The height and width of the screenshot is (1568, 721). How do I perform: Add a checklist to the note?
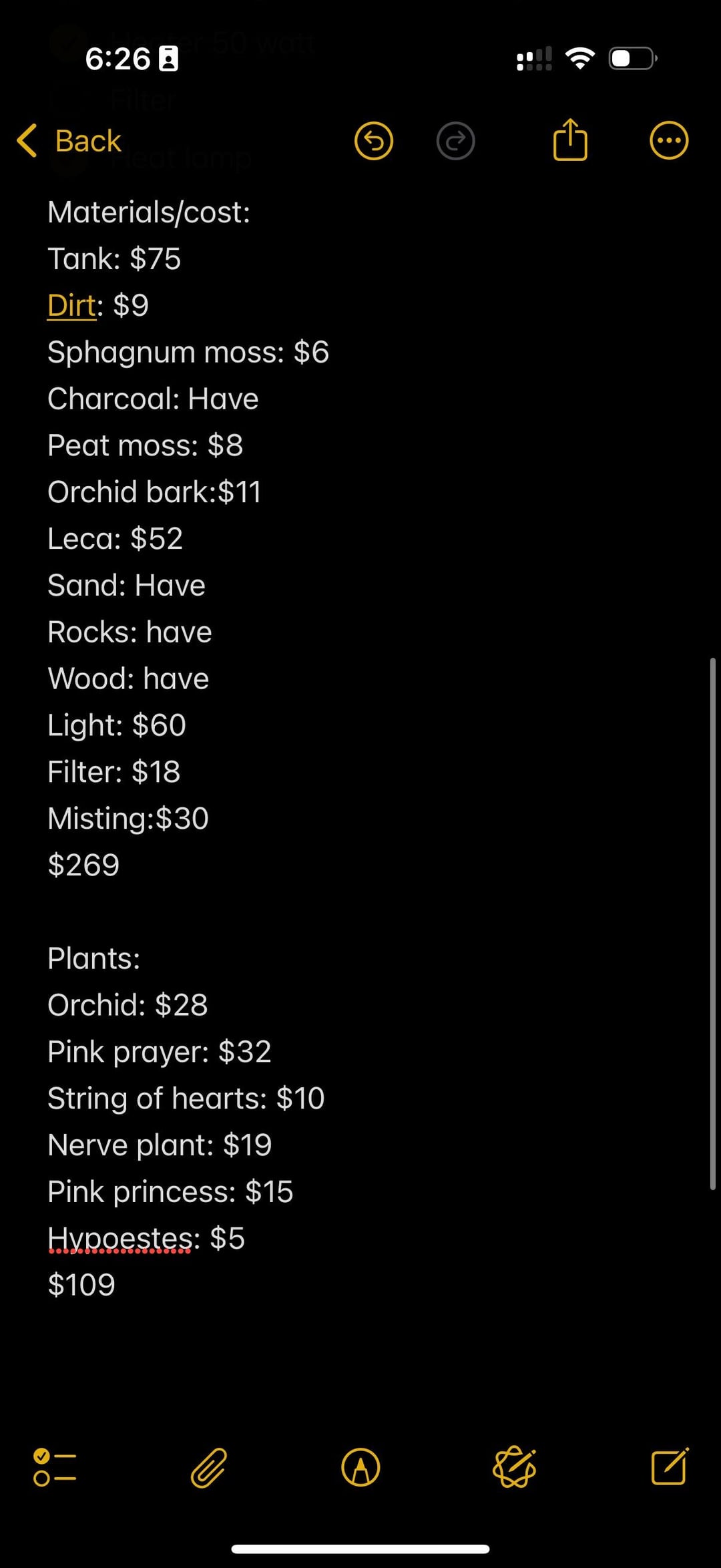pyautogui.click(x=55, y=1467)
